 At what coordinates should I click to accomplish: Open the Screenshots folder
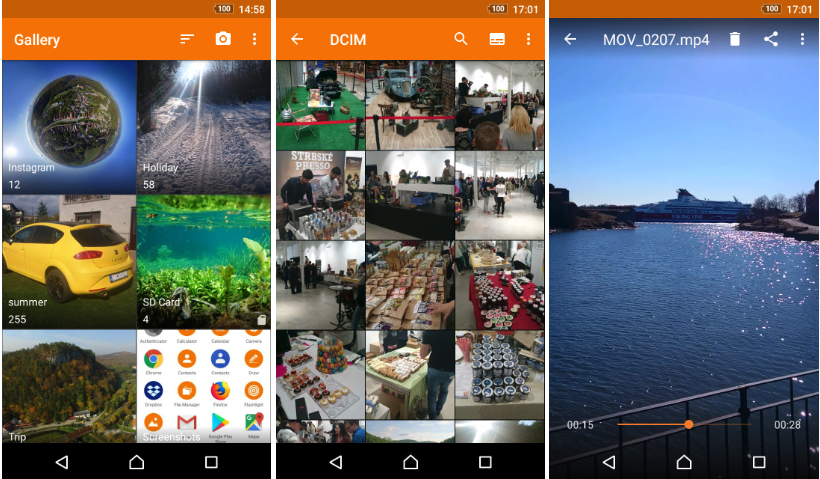coord(203,387)
